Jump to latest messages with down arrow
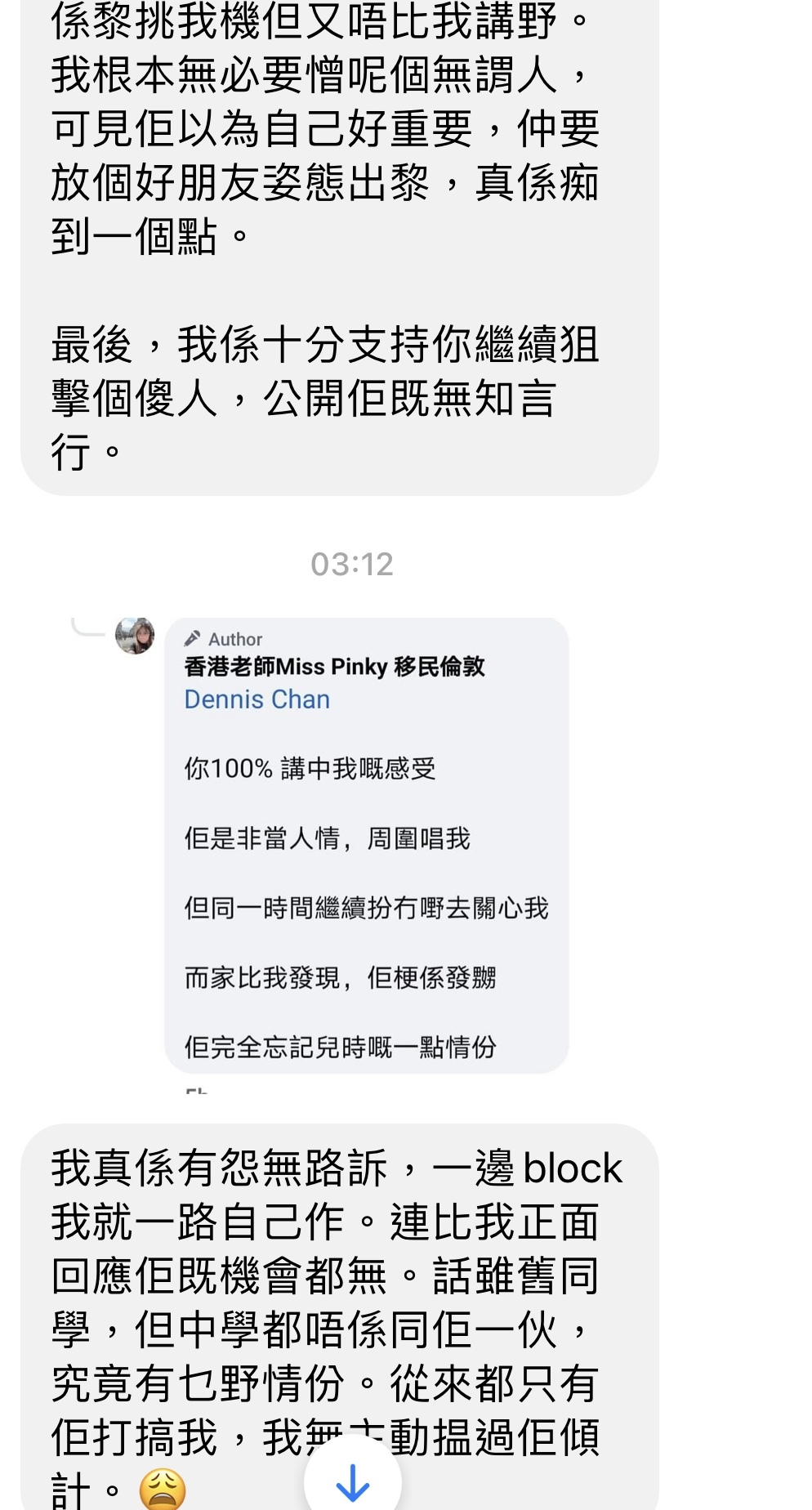Image resolution: width=812 pixels, height=1510 pixels. 352,1481
